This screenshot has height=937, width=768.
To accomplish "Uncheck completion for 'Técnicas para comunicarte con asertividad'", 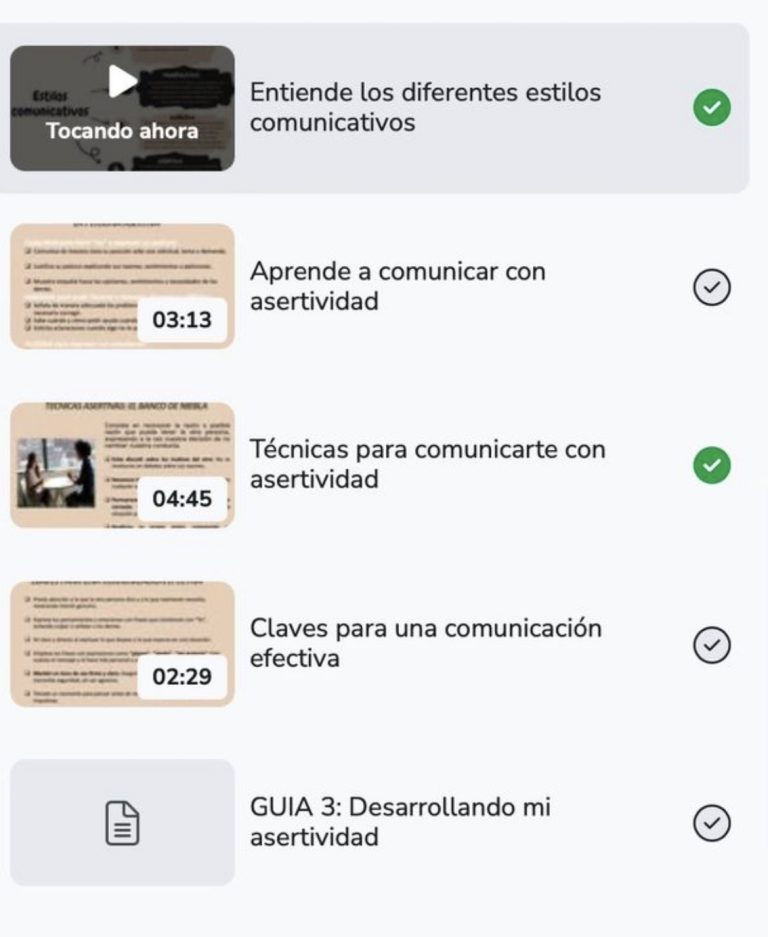I will tap(711, 465).
